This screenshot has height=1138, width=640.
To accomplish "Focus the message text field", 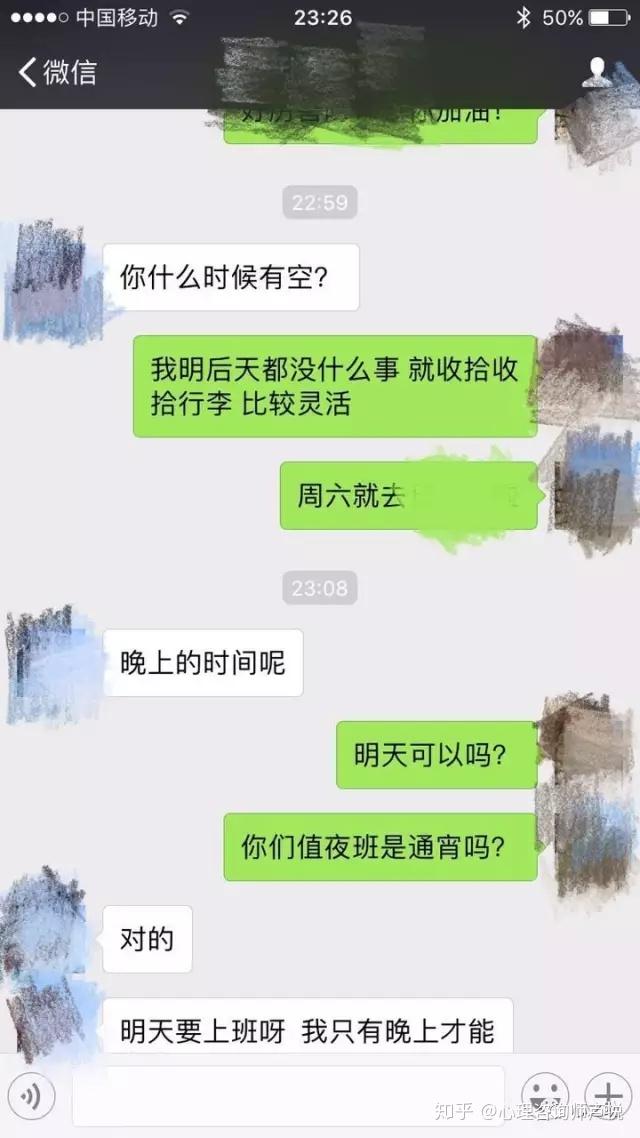I will [x=288, y=1094].
